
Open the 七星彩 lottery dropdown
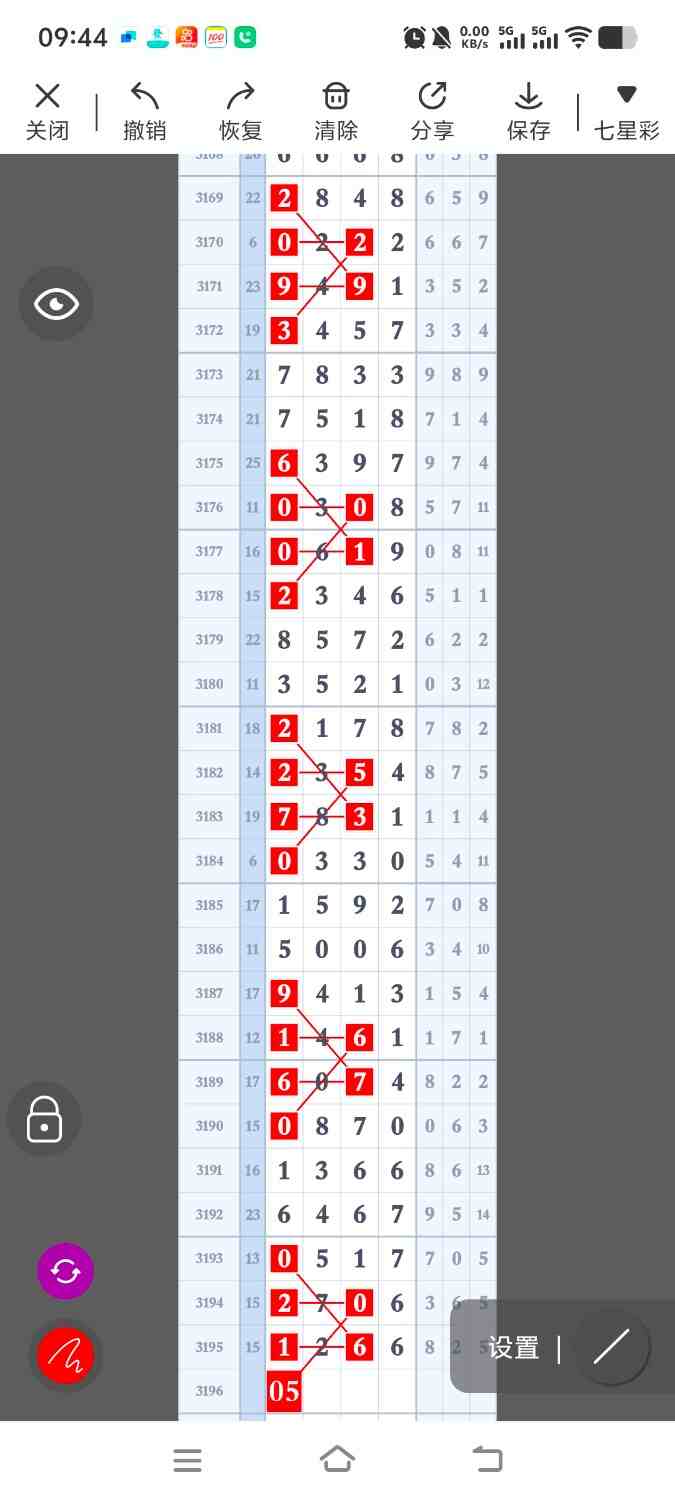coord(626,112)
